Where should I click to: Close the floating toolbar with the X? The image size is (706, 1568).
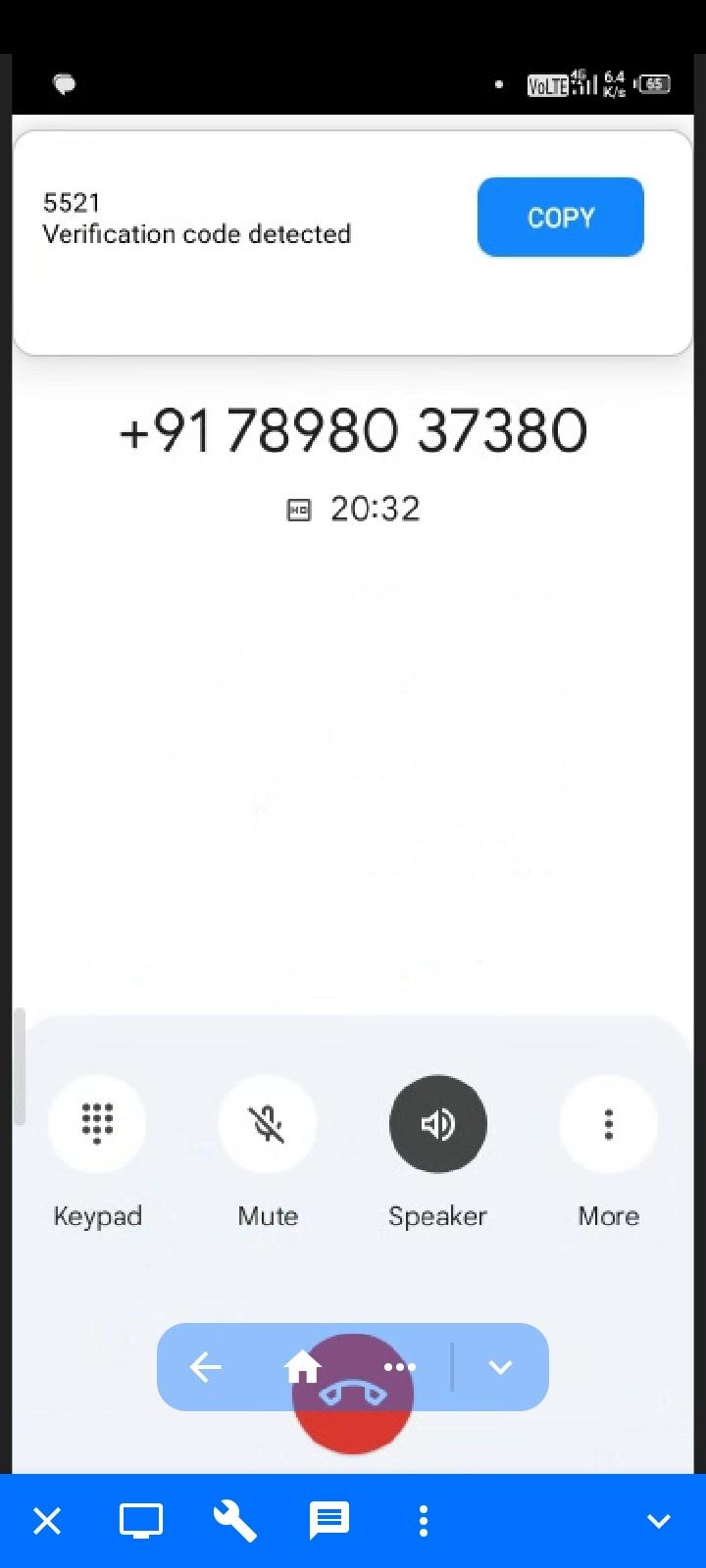[47, 1520]
